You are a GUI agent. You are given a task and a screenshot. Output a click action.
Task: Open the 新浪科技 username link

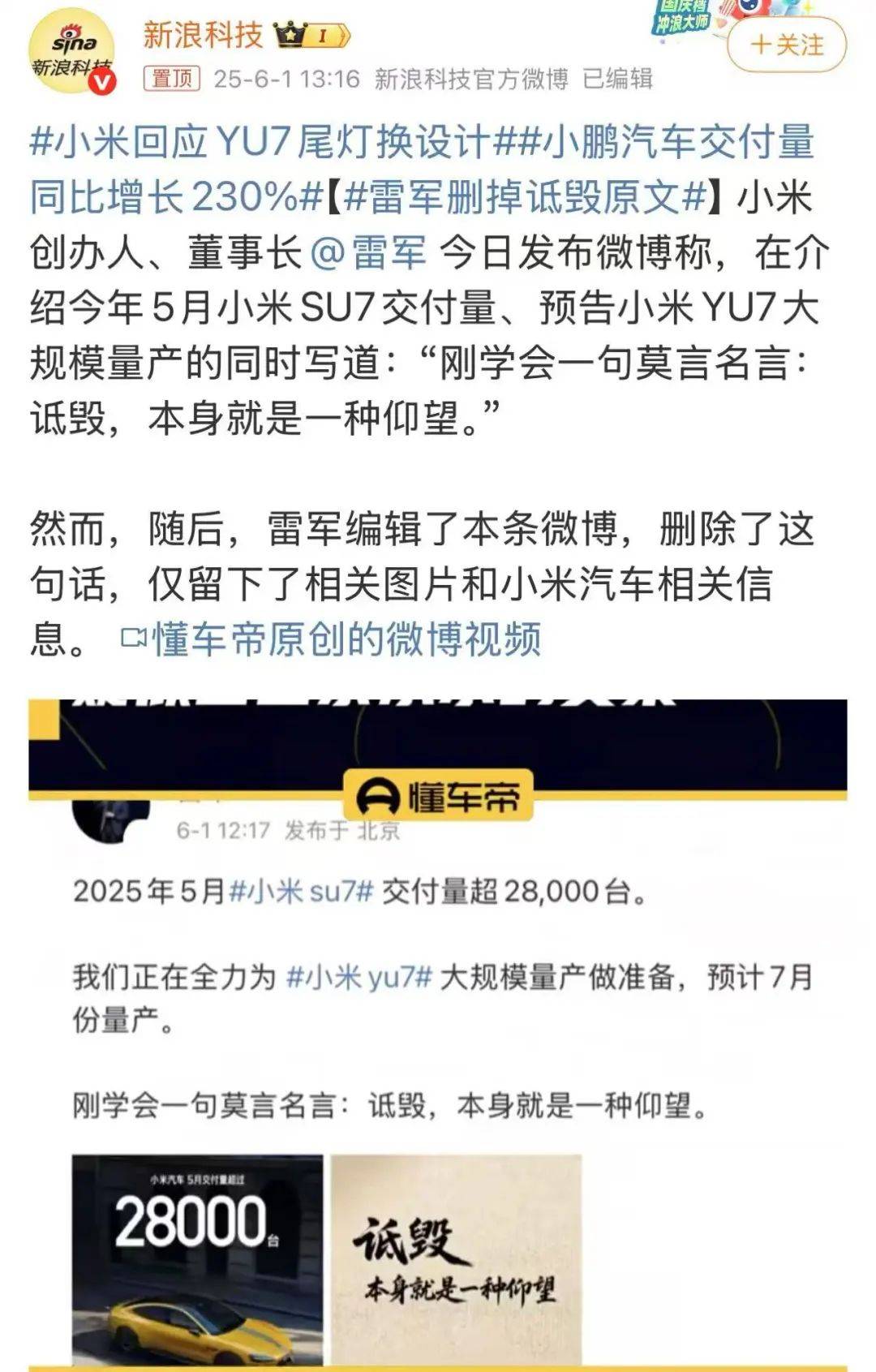coord(203,35)
